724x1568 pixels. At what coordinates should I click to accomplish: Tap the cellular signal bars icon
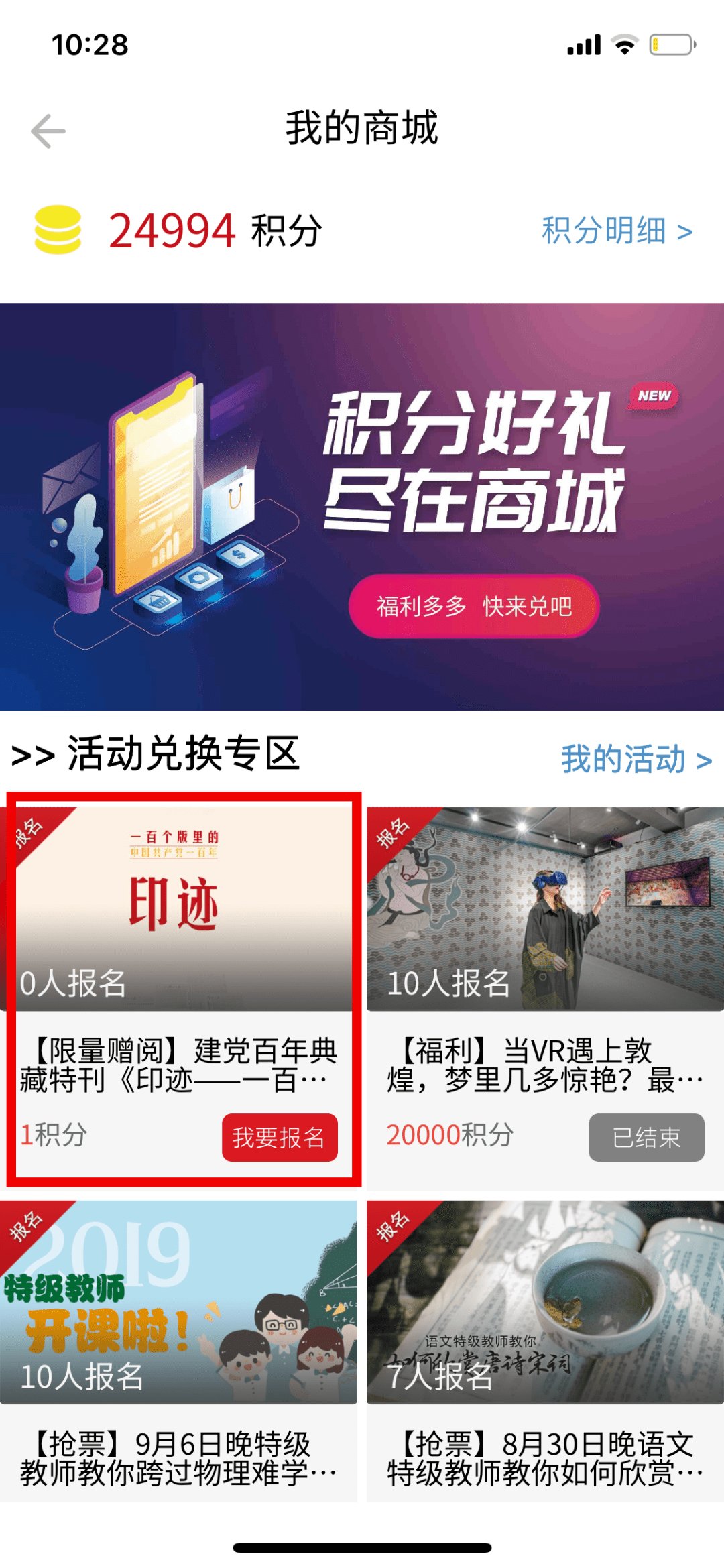(583, 44)
